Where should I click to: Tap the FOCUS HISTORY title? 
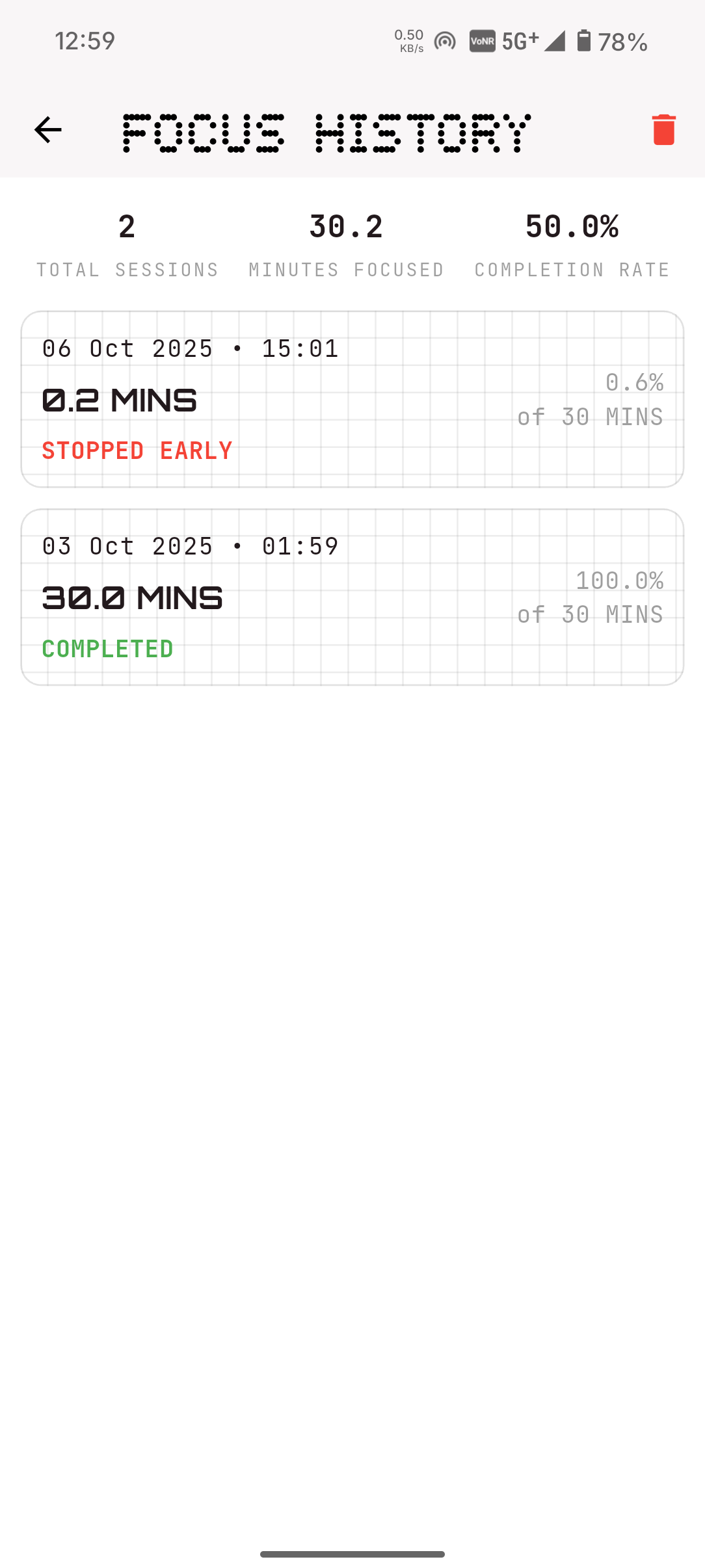click(x=325, y=133)
